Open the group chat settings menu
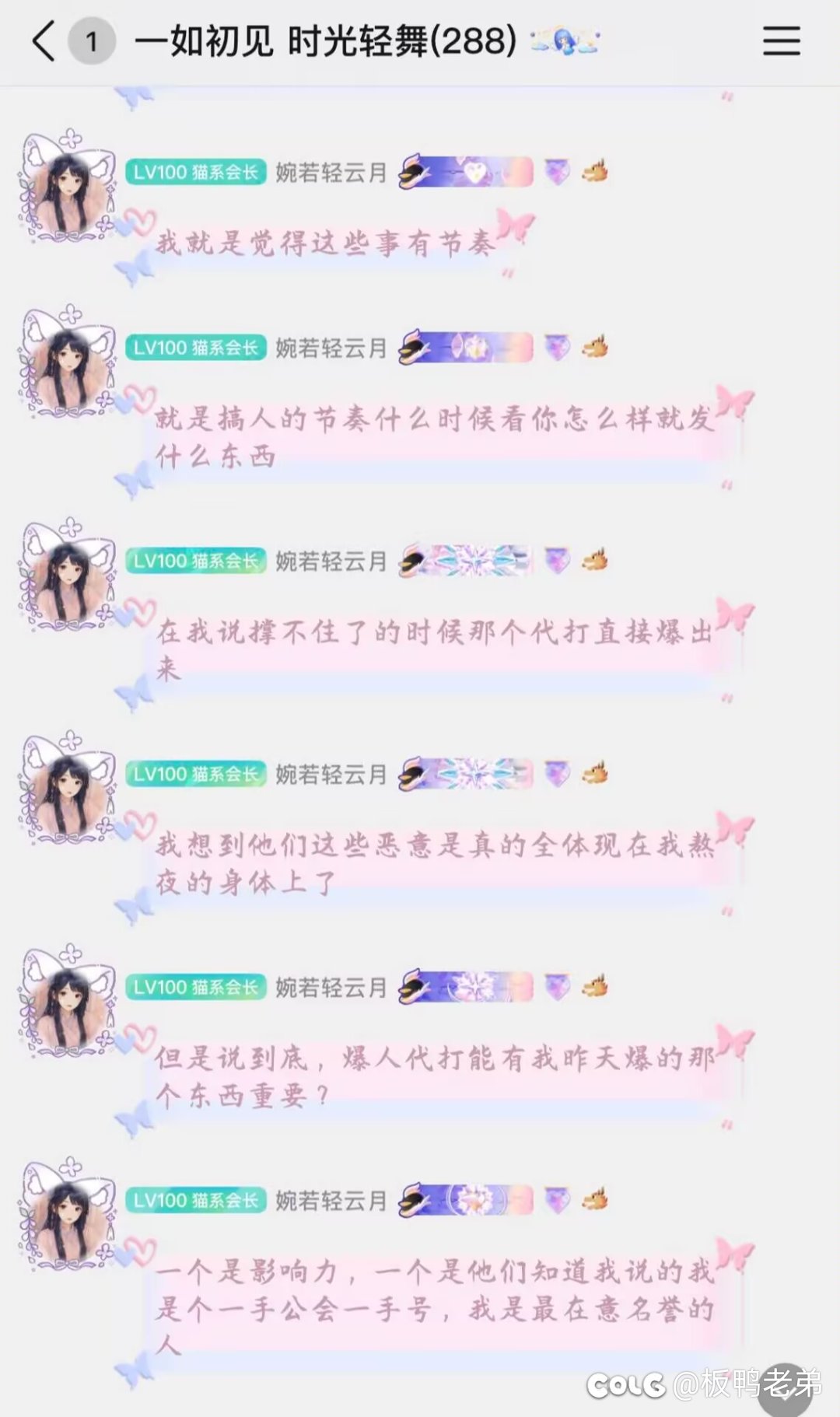840x1417 pixels. click(x=781, y=41)
